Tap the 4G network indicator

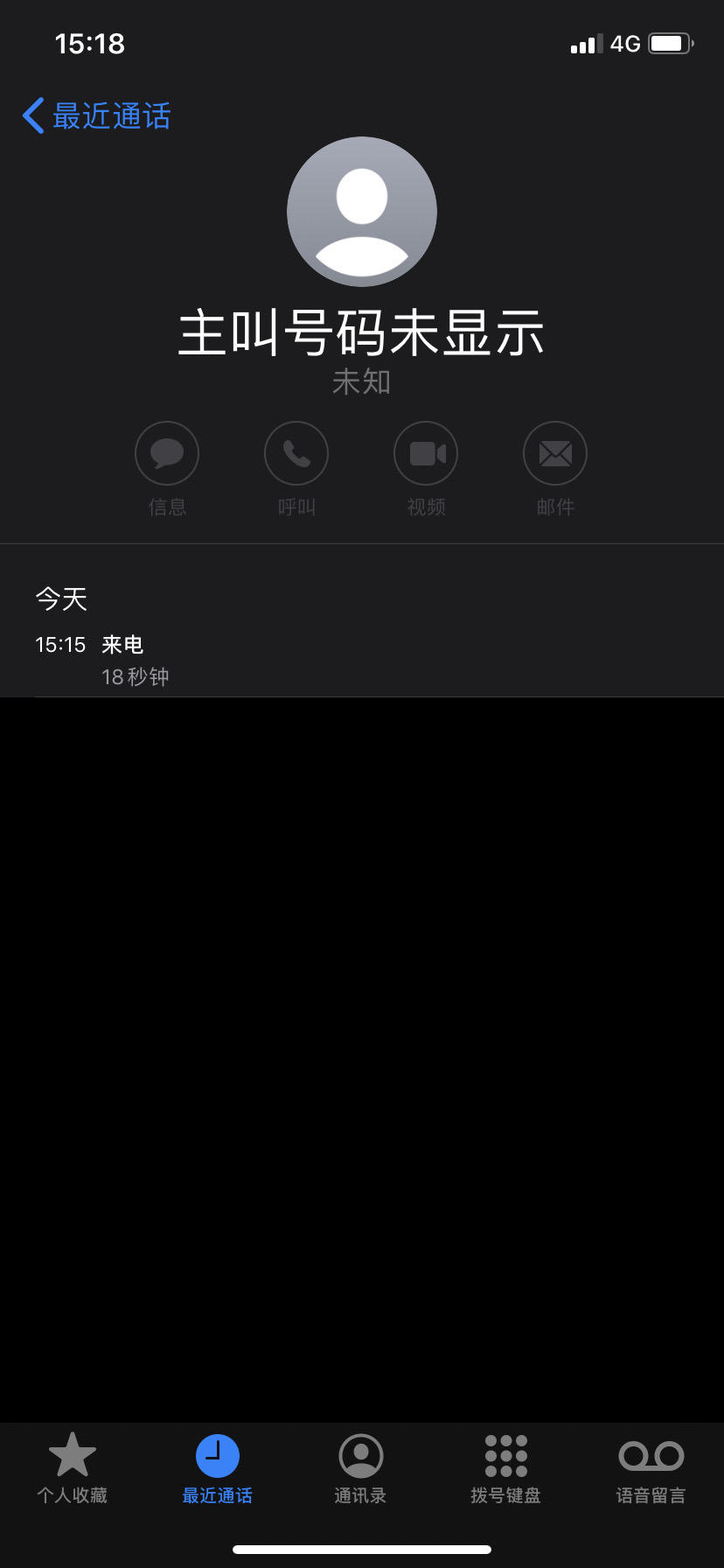coord(626,43)
